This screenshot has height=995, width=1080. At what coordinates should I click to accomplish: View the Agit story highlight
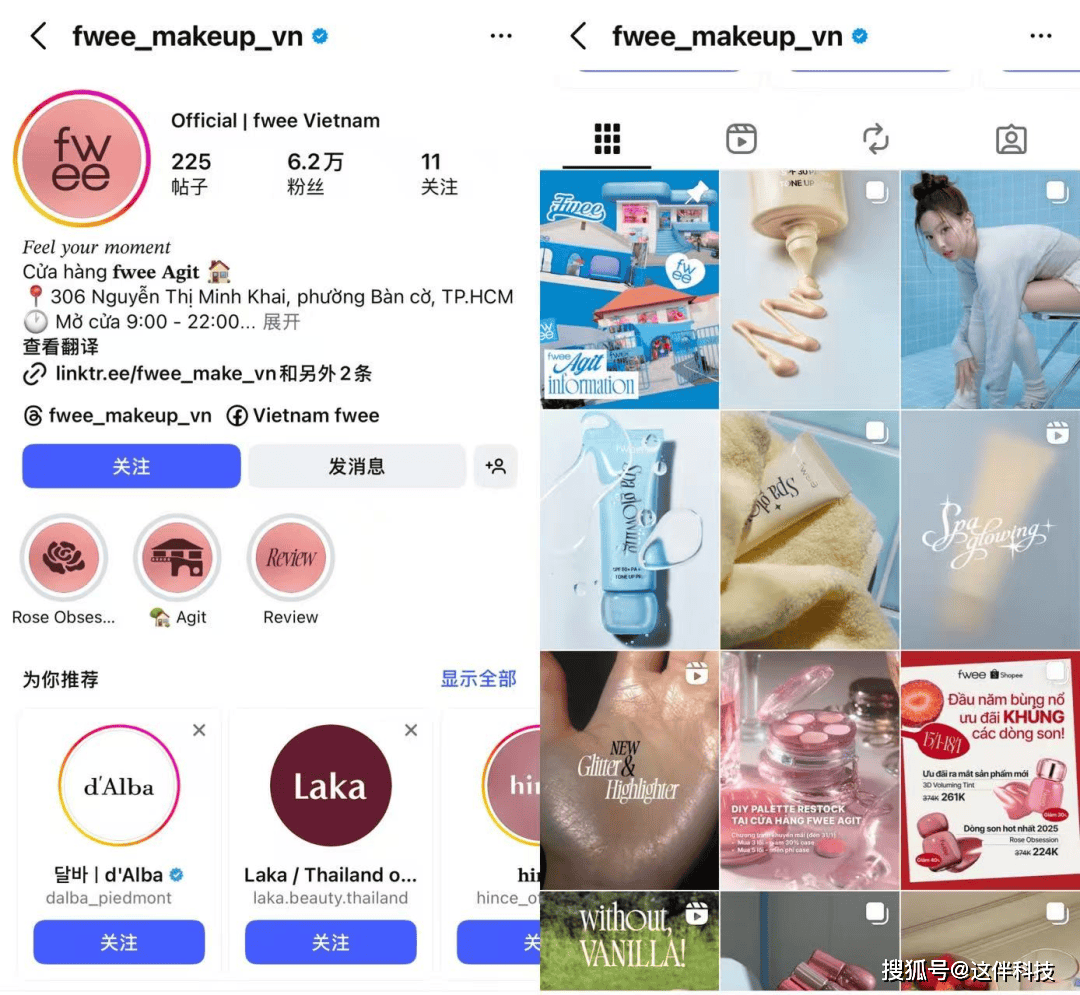click(x=178, y=557)
